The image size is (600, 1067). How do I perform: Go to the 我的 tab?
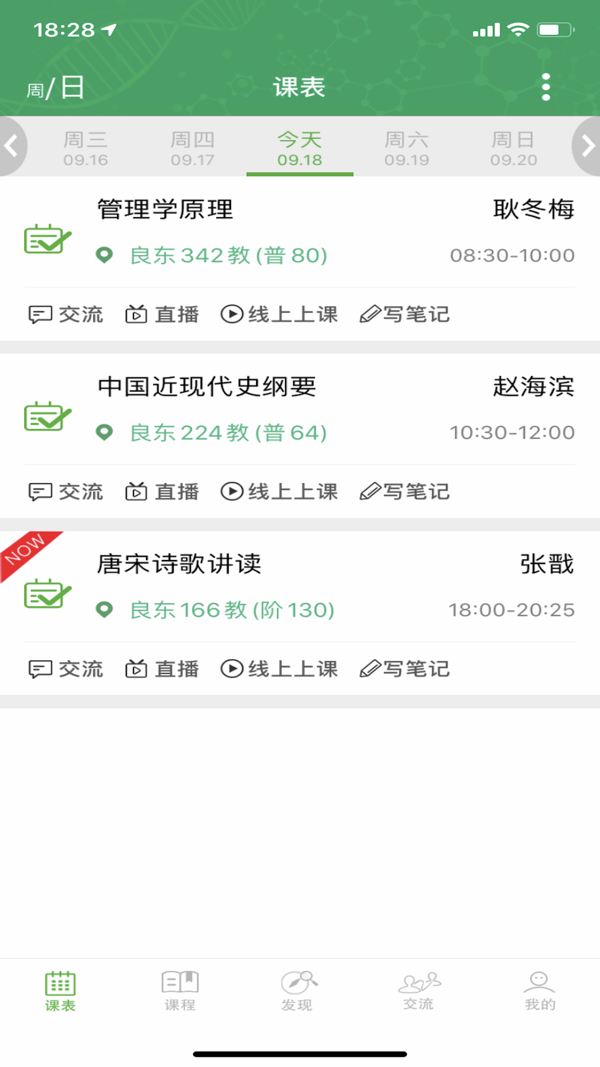pyautogui.click(x=539, y=991)
